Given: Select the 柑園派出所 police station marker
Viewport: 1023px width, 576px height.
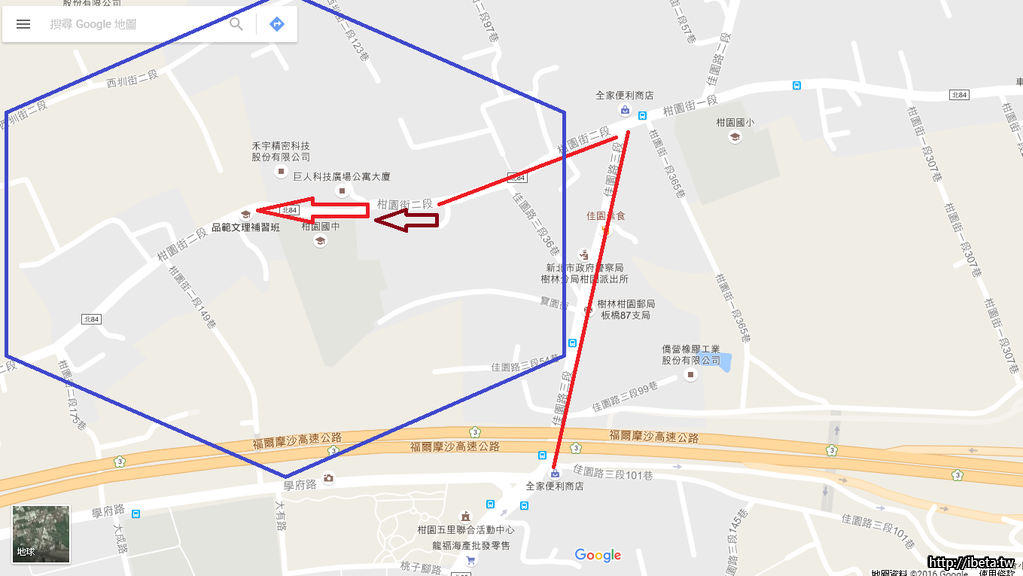Looking at the screenshot, I should tap(583, 255).
